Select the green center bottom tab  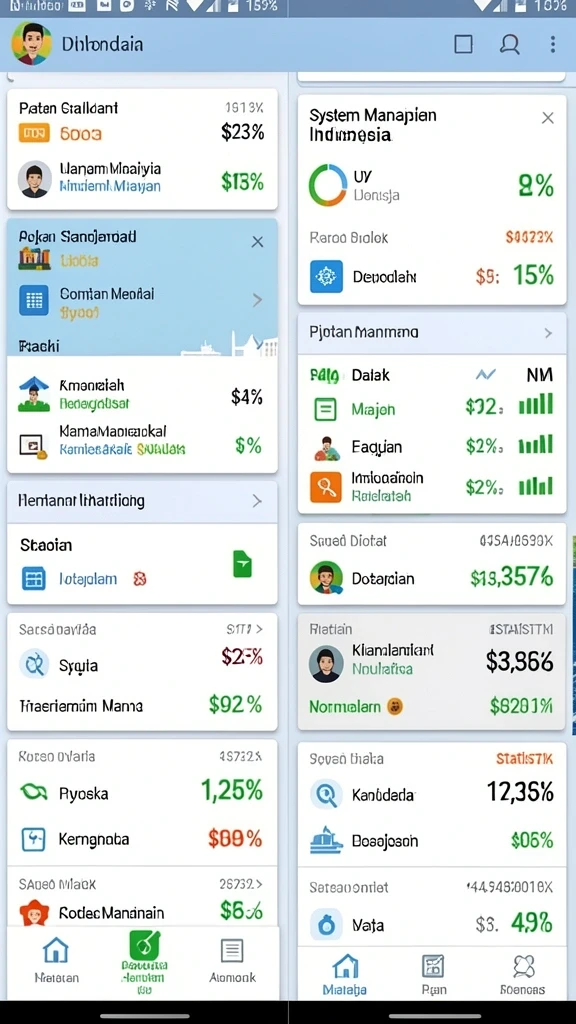point(144,961)
